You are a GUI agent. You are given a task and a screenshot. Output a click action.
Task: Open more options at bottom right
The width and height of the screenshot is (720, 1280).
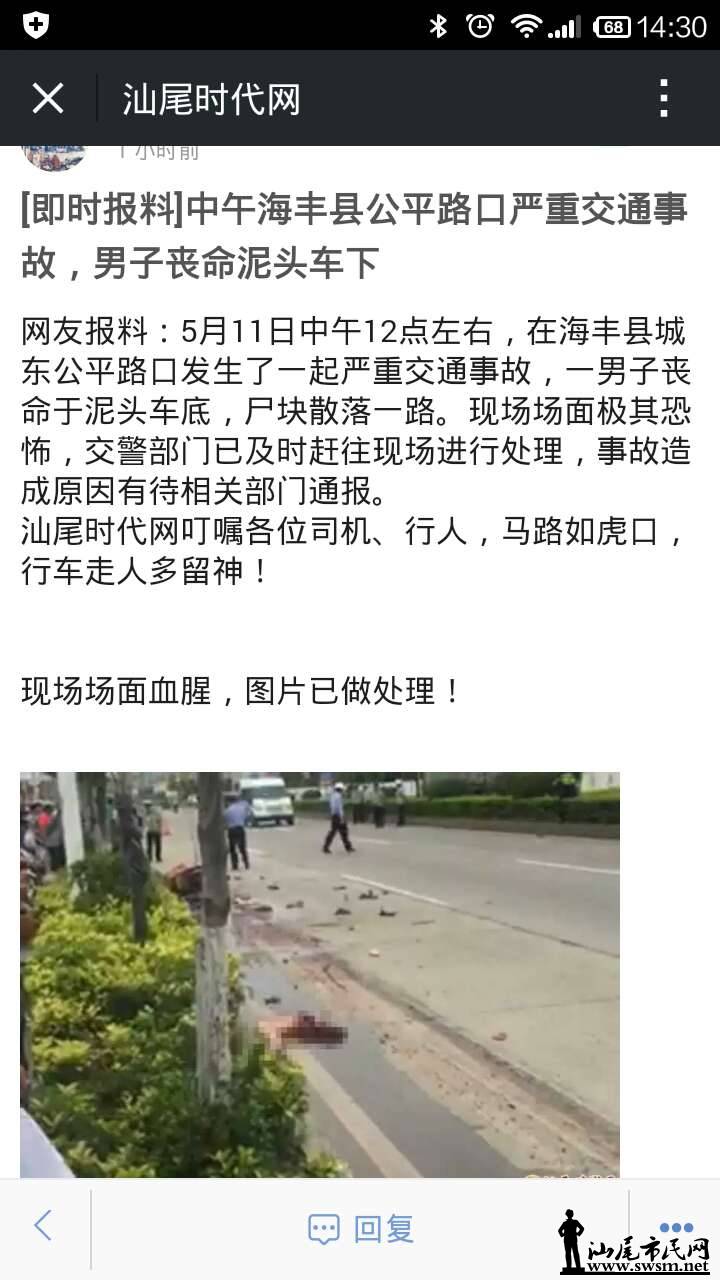point(677,1227)
